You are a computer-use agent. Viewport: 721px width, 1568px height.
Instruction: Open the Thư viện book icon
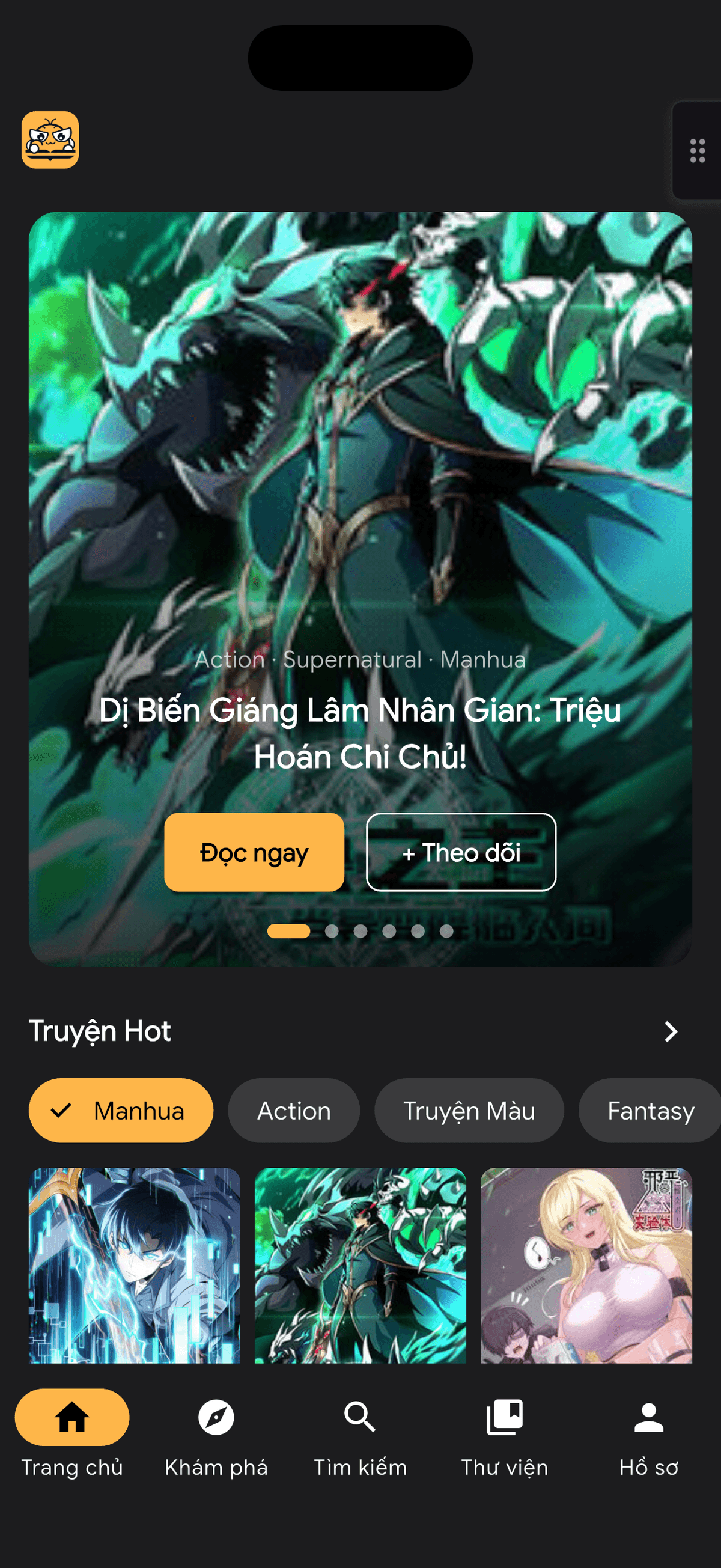pos(504,1418)
